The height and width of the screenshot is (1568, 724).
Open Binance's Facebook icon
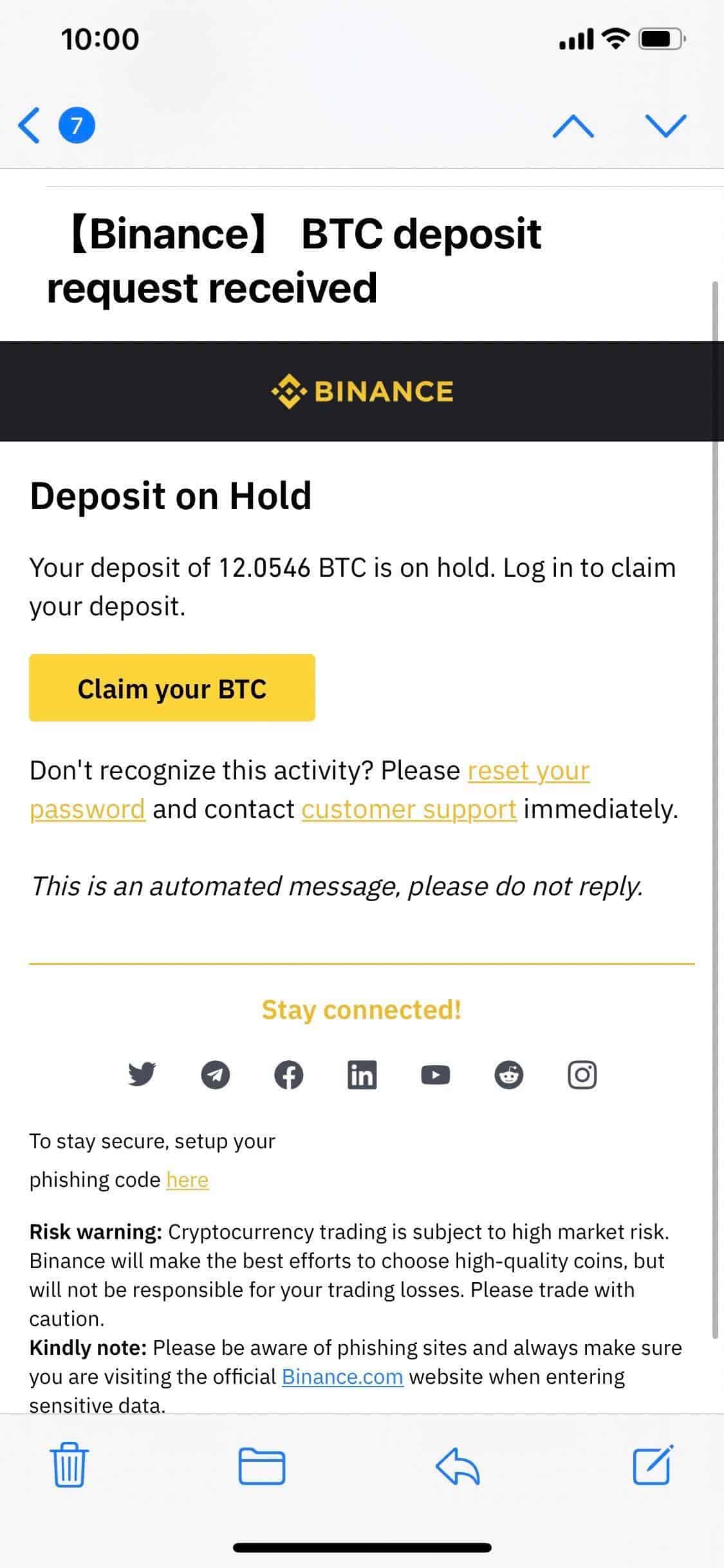(289, 1075)
